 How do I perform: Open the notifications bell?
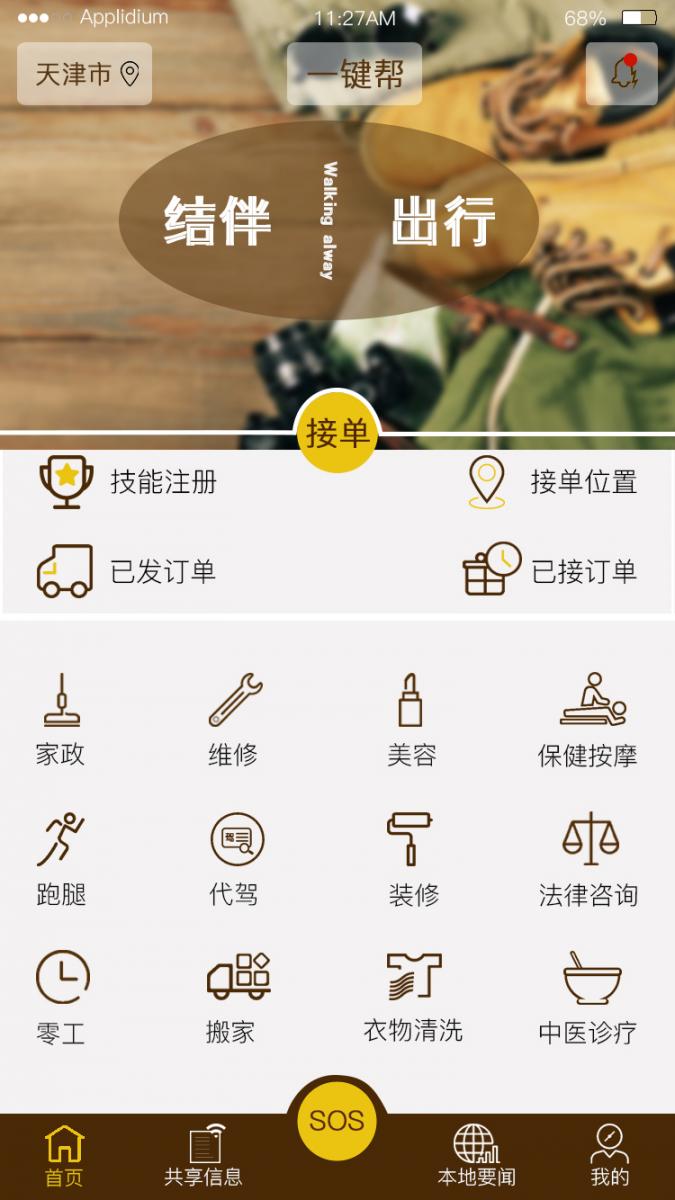coord(622,74)
